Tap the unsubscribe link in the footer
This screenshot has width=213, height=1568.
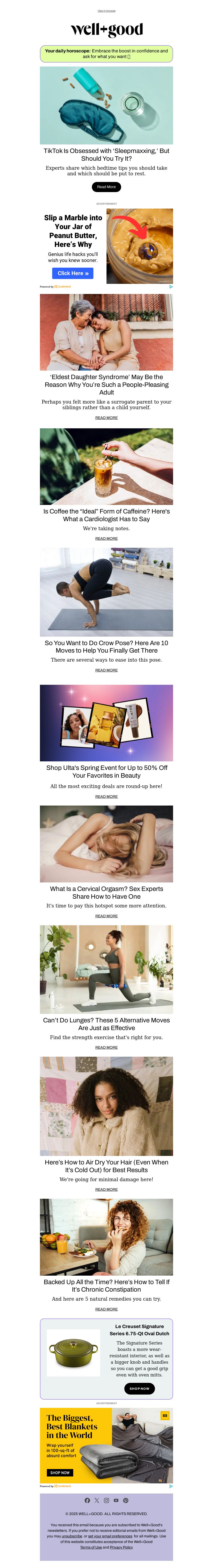pyautogui.click(x=72, y=1536)
